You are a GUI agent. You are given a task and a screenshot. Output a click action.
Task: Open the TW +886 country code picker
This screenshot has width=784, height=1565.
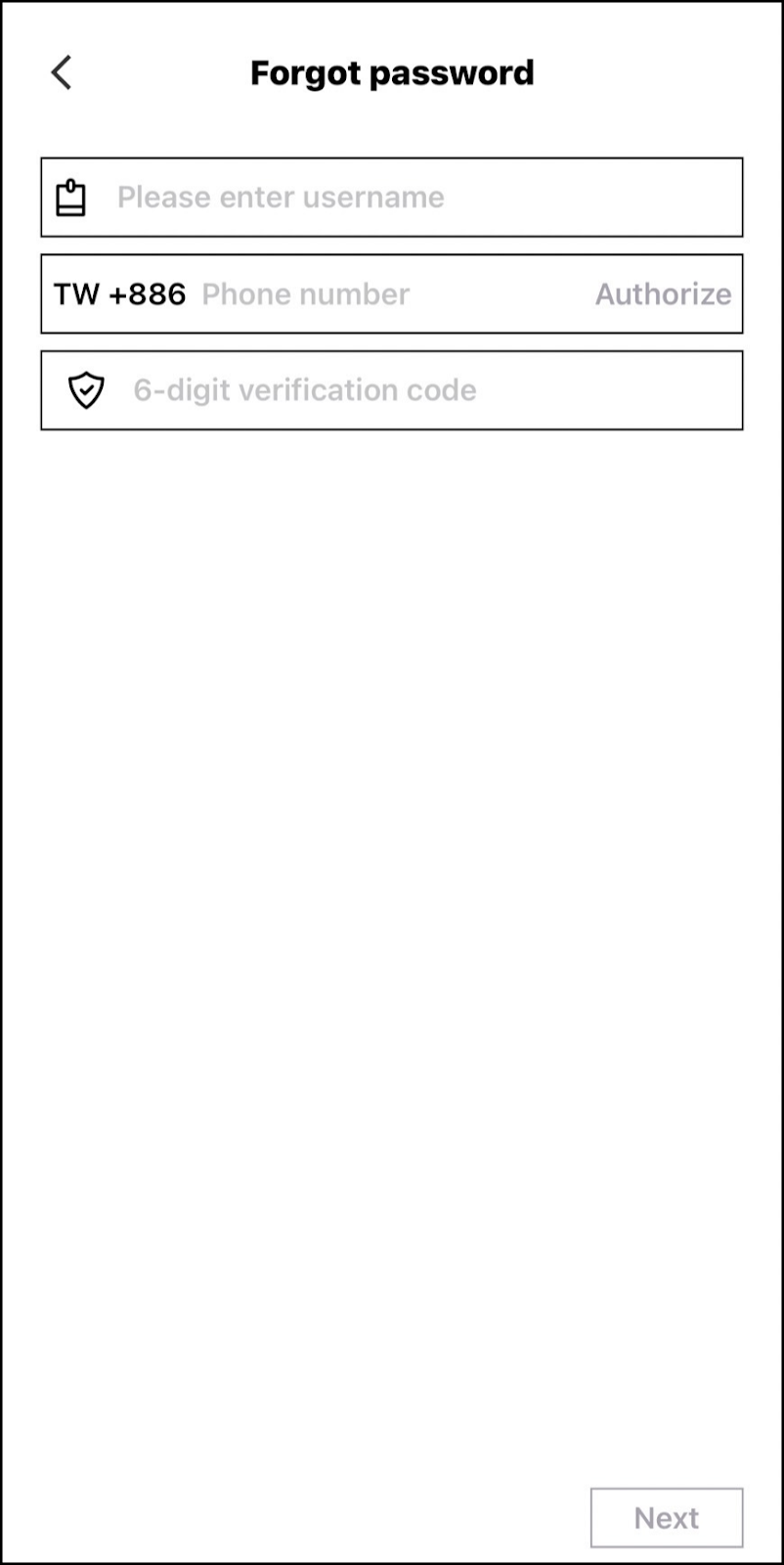[x=119, y=294]
